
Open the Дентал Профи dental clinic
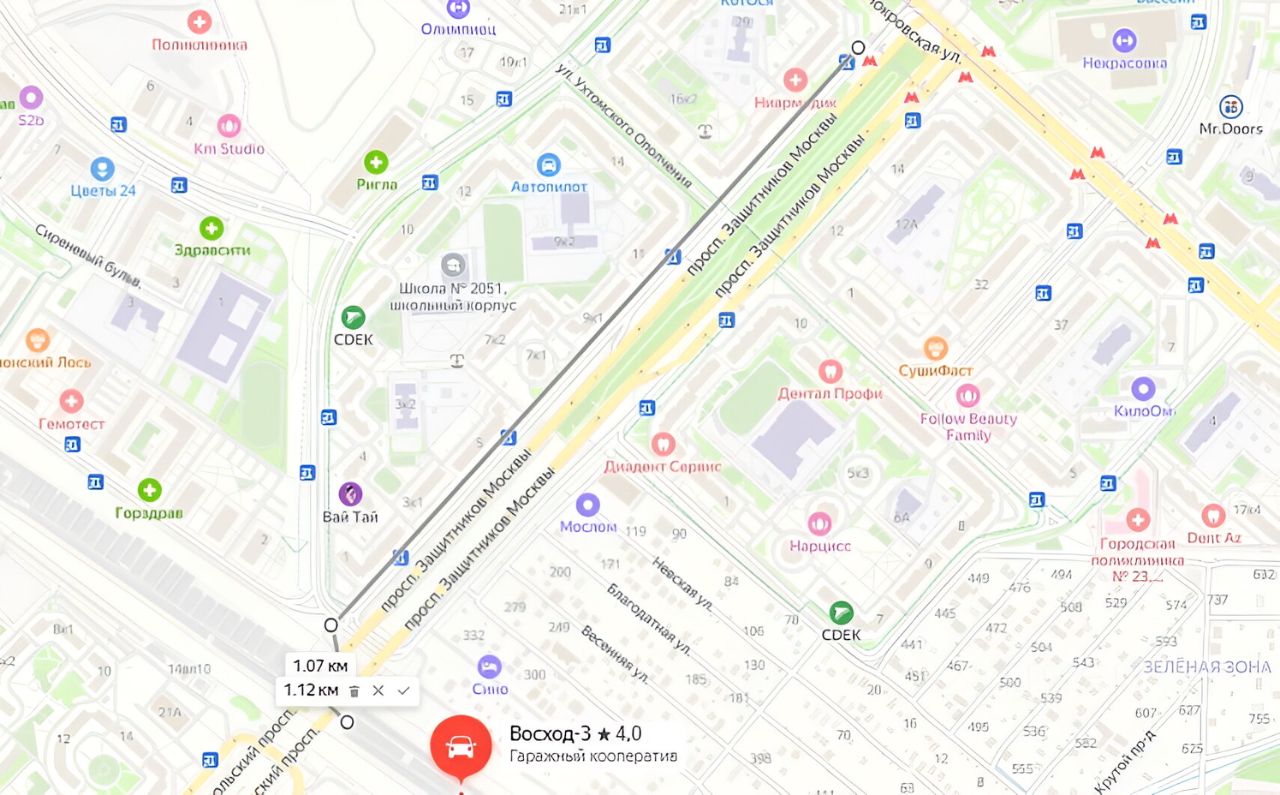829,372
